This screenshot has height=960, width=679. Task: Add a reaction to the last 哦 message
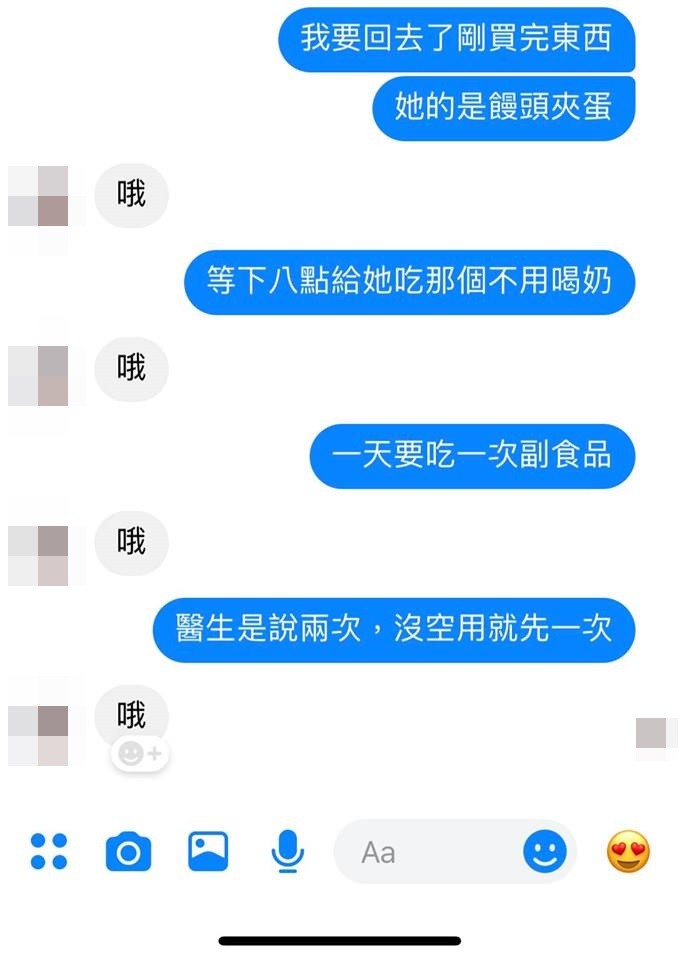coord(140,754)
